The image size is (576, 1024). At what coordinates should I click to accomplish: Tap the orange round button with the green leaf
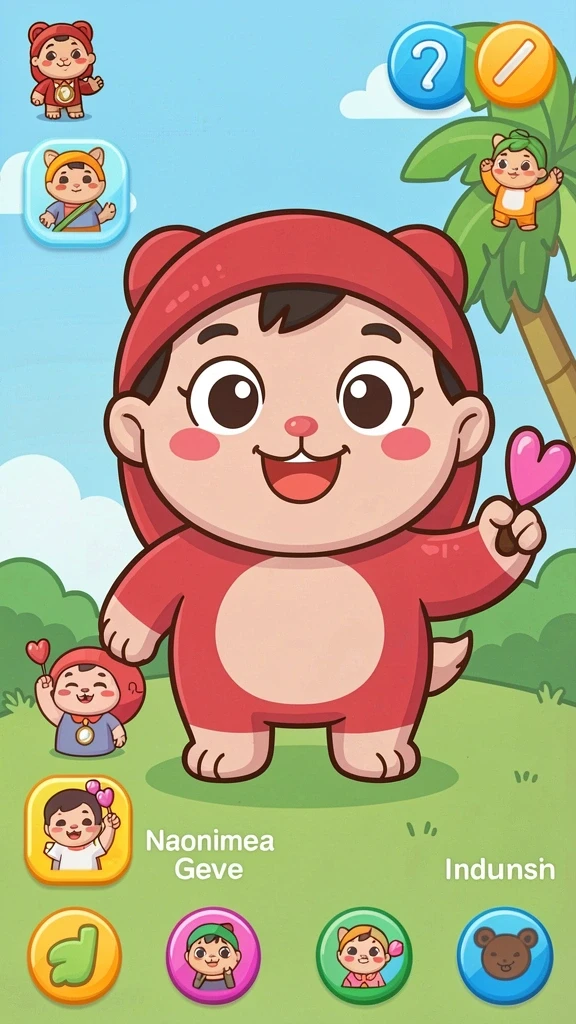74,956
